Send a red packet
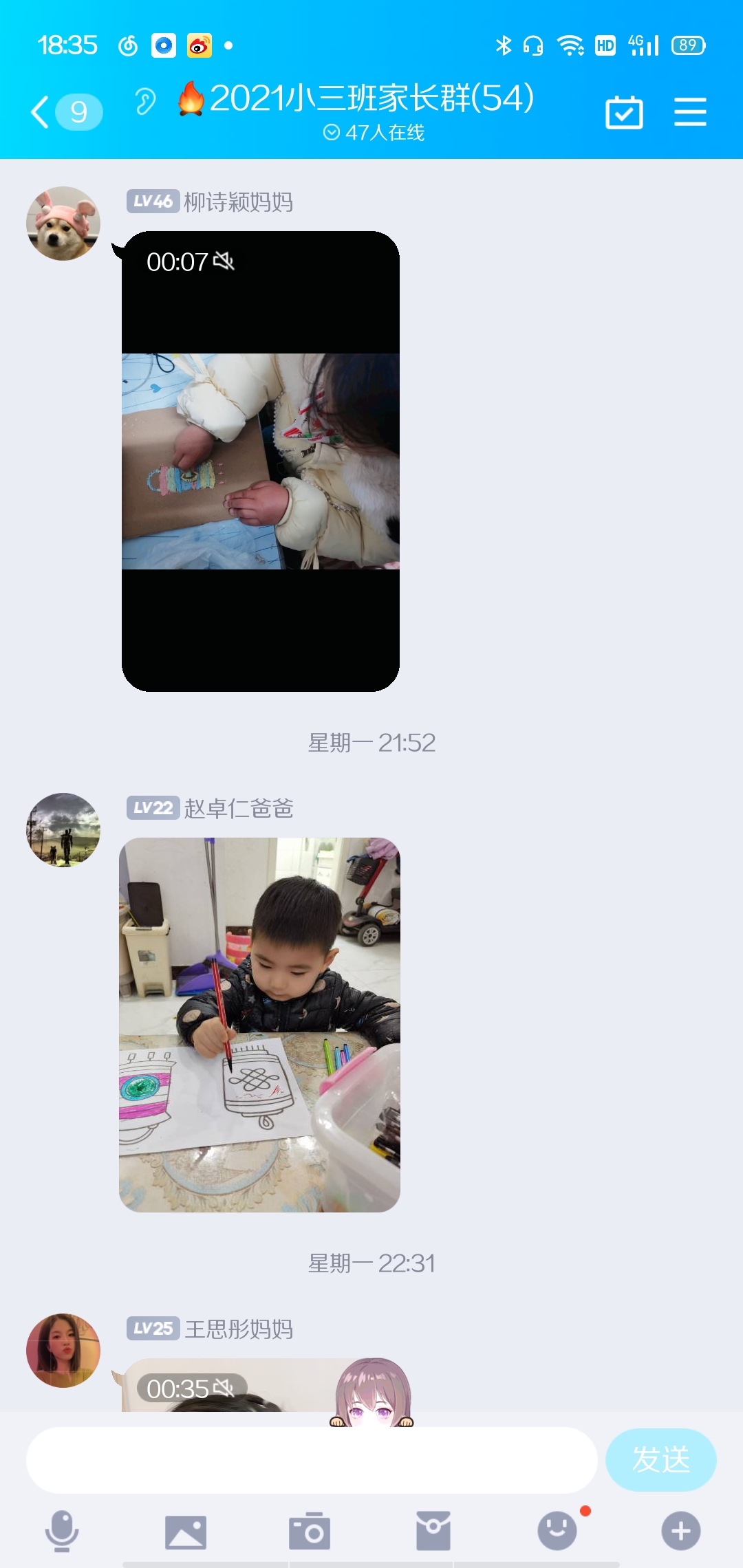 [433, 1532]
